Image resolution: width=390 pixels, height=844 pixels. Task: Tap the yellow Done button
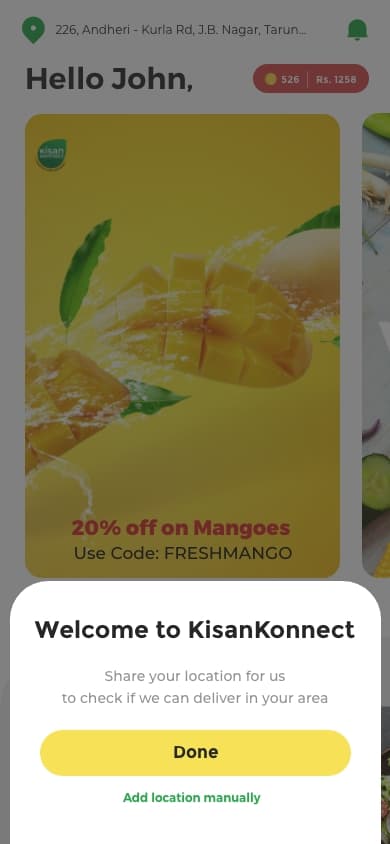click(195, 752)
